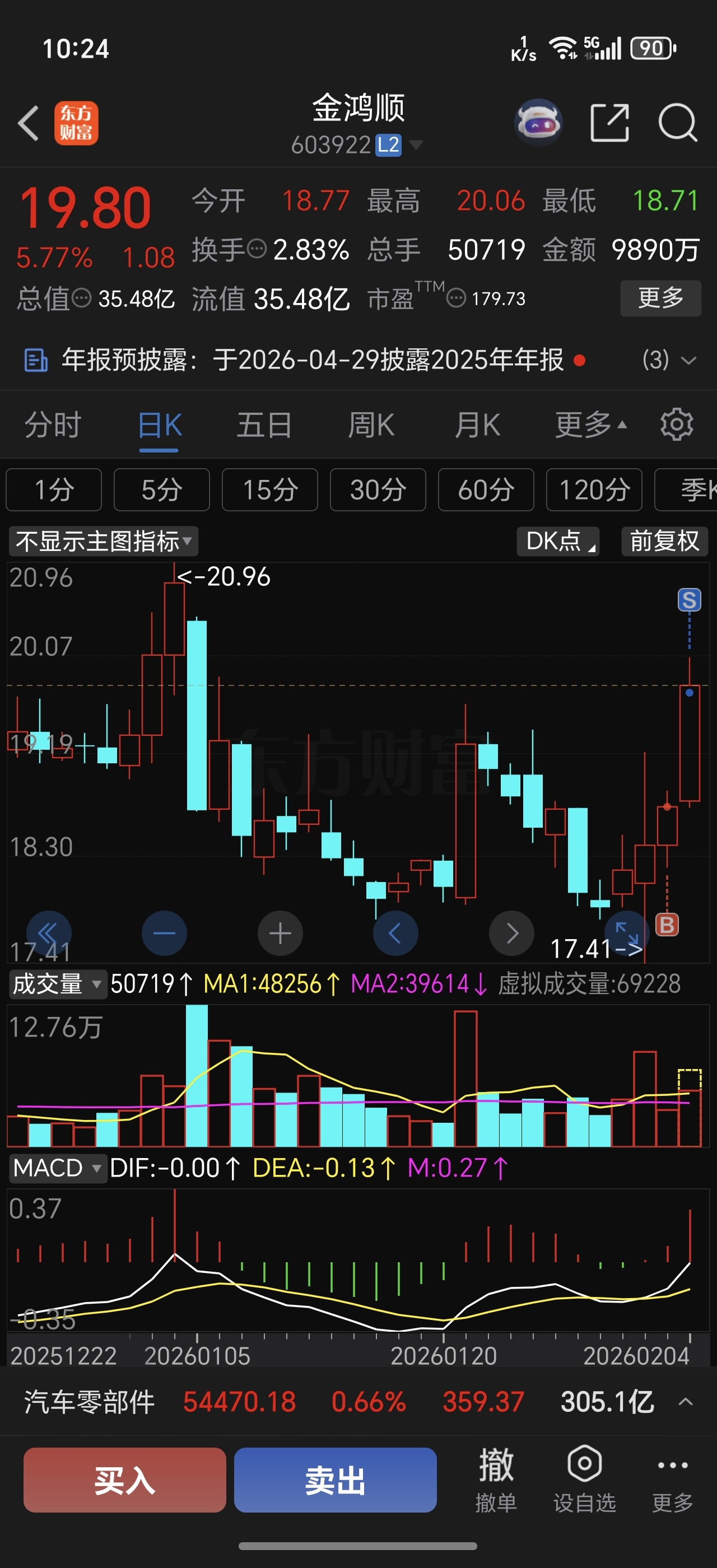The width and height of the screenshot is (717, 1568).
Task: Open the AI robot assistant icon
Action: click(x=538, y=122)
